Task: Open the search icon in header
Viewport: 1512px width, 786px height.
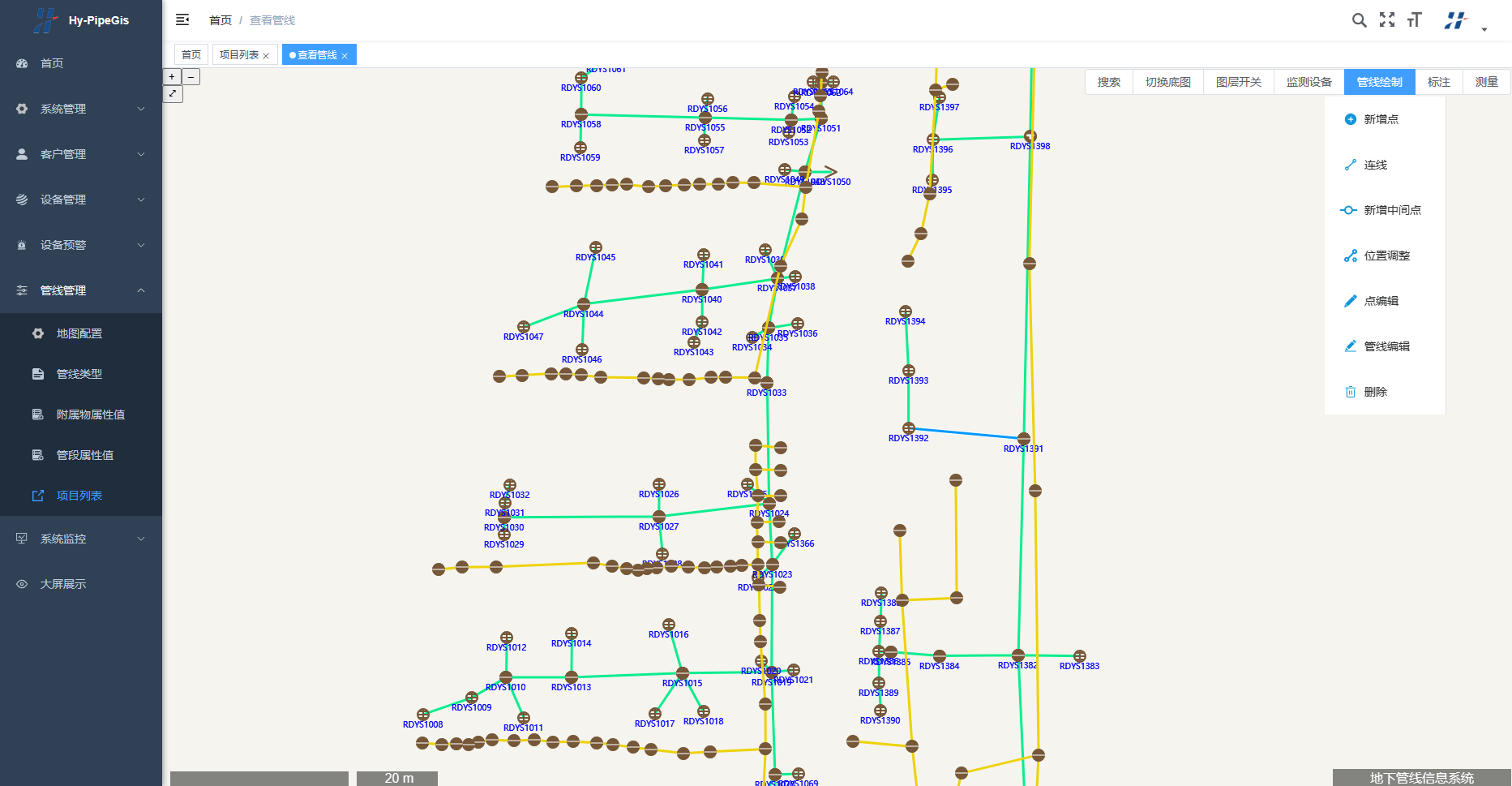Action: pos(1359,20)
